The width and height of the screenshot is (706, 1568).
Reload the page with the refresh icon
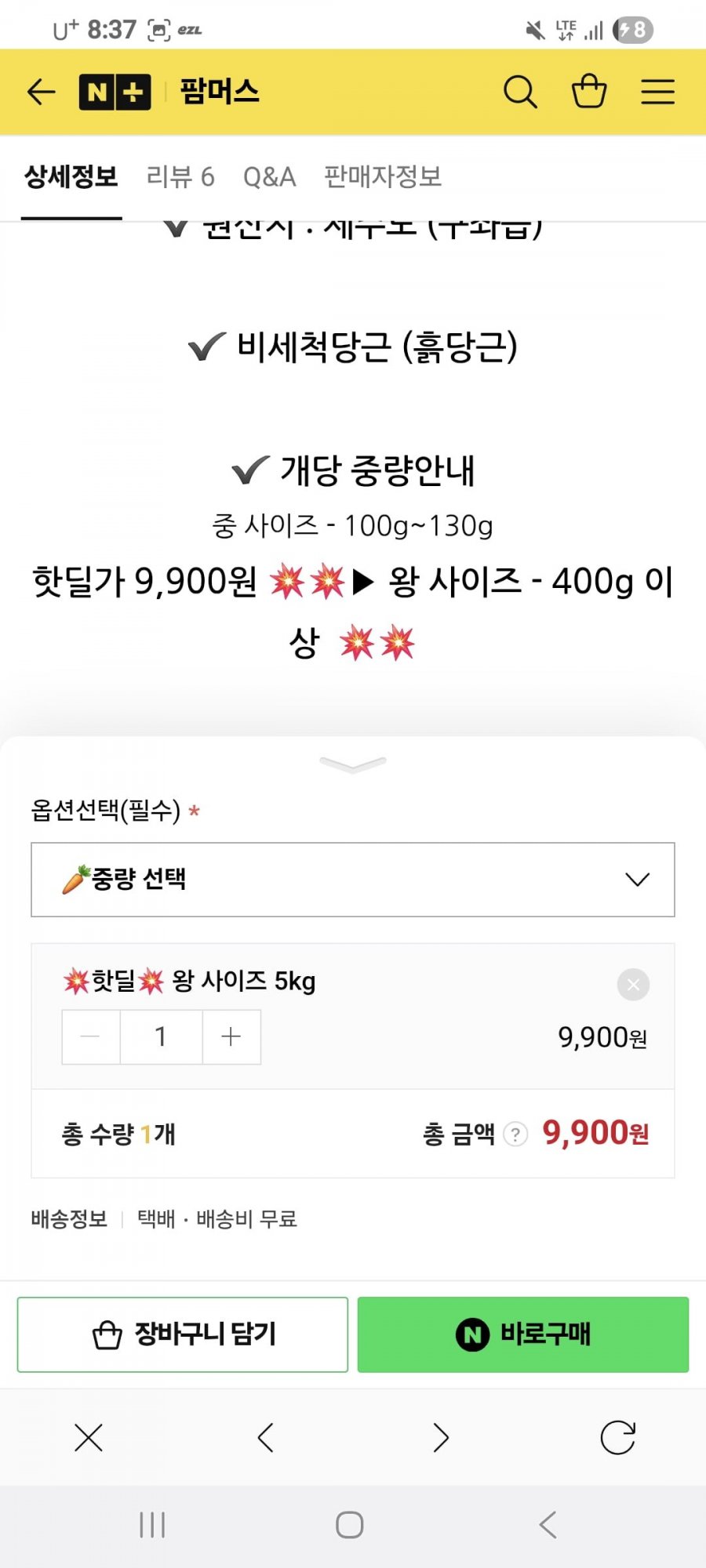tap(617, 1438)
